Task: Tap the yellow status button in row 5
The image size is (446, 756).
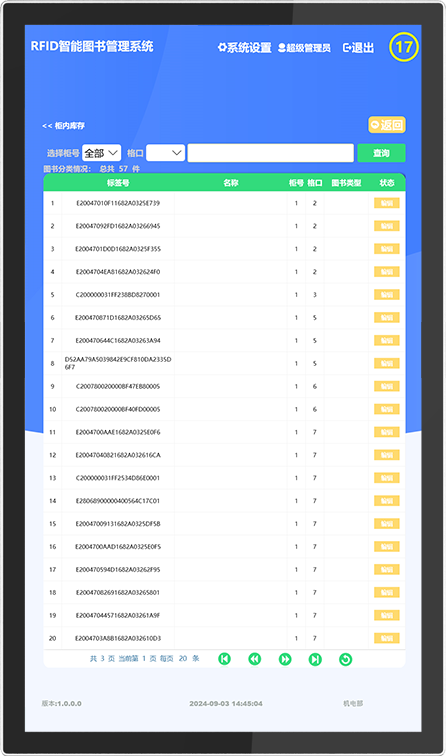Action: pyautogui.click(x=387, y=295)
